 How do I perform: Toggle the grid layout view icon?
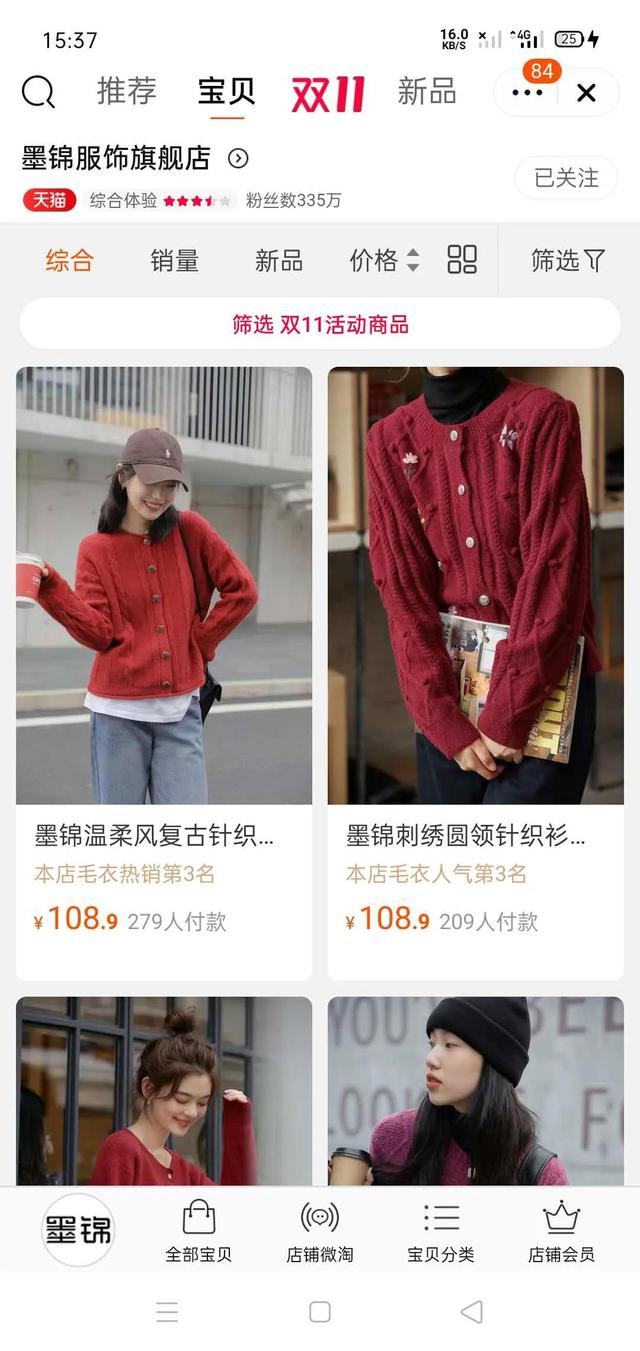(x=462, y=260)
